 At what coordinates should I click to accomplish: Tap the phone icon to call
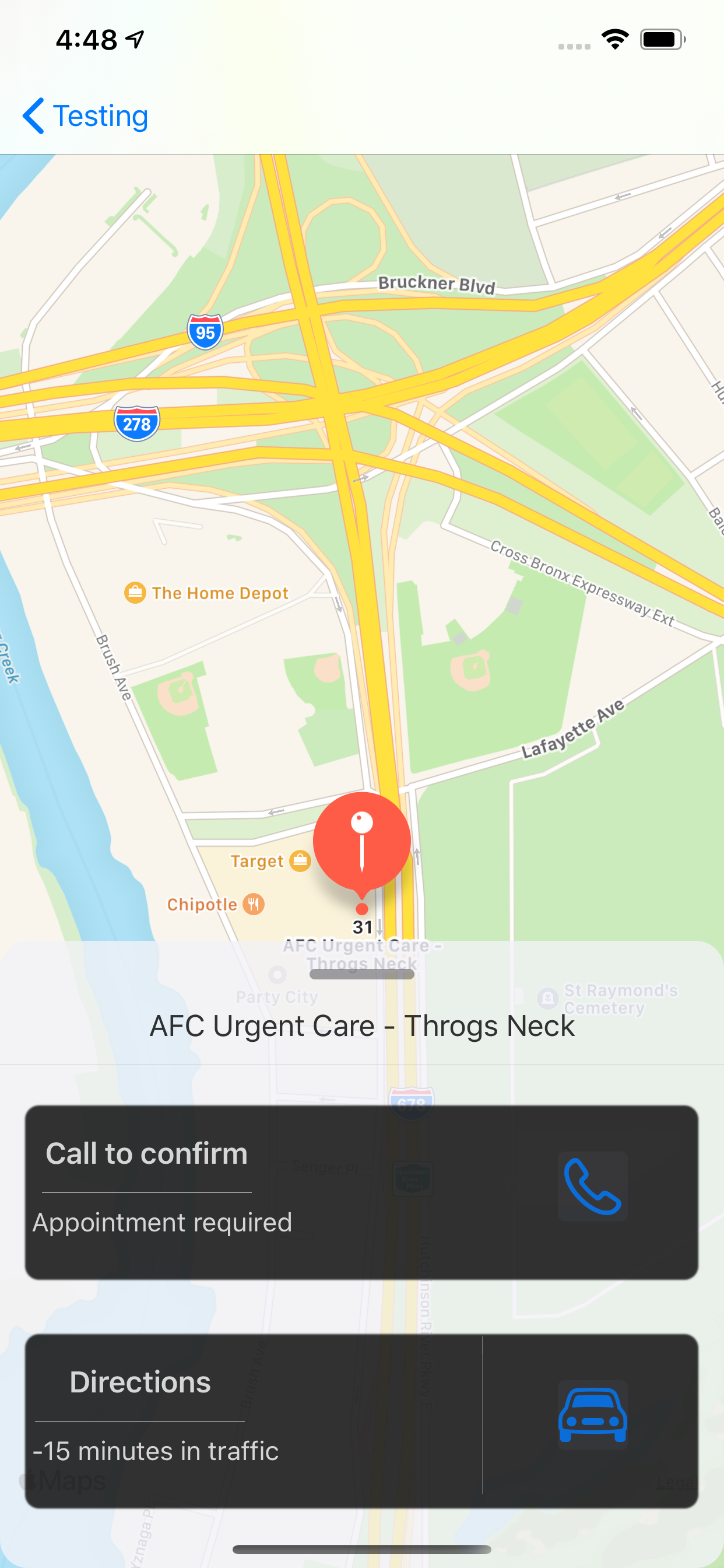coord(592,1186)
